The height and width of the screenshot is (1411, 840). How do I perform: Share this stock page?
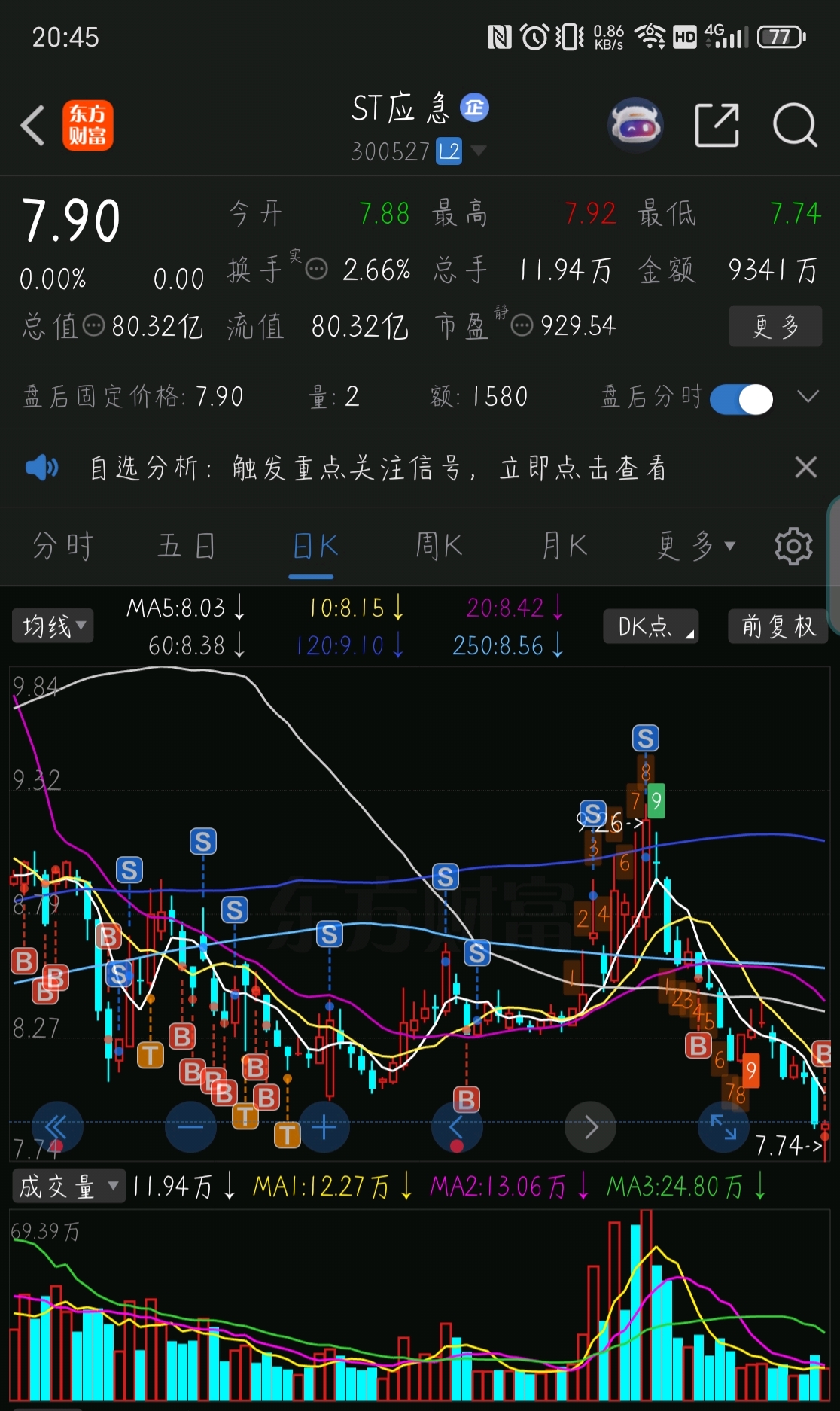[717, 125]
